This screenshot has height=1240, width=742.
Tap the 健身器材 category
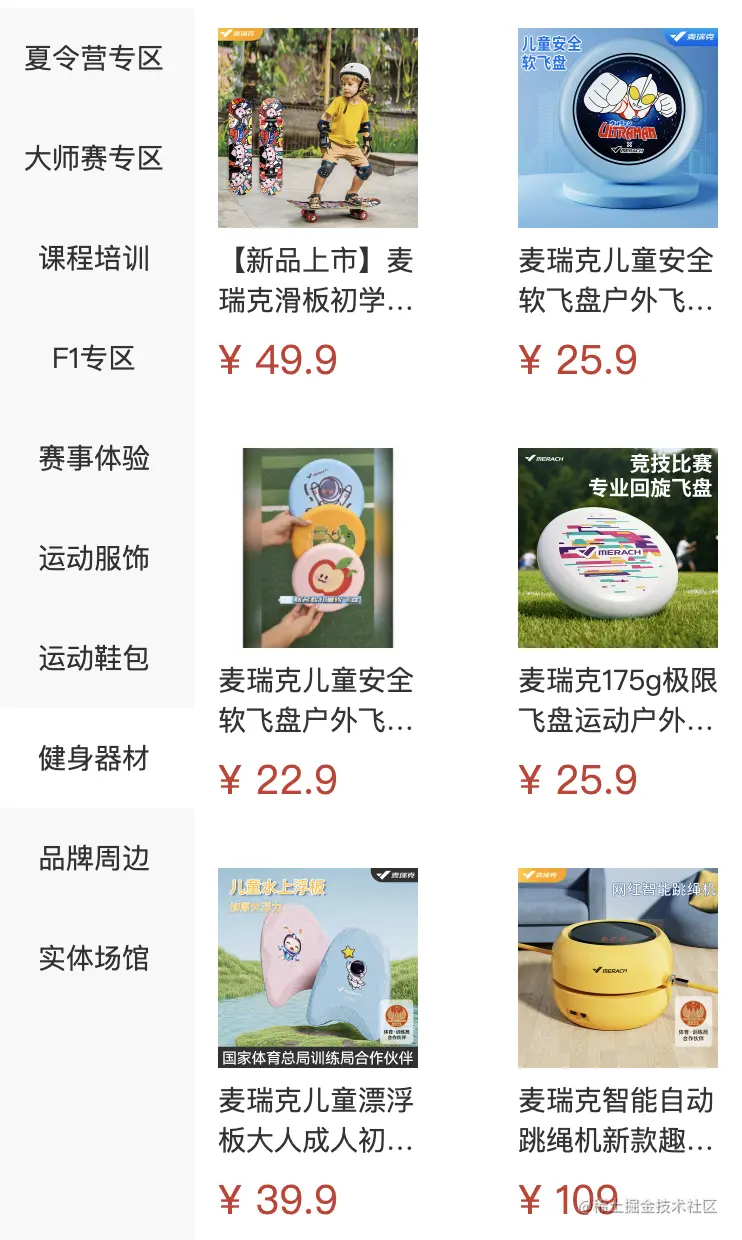pyautogui.click(x=94, y=758)
